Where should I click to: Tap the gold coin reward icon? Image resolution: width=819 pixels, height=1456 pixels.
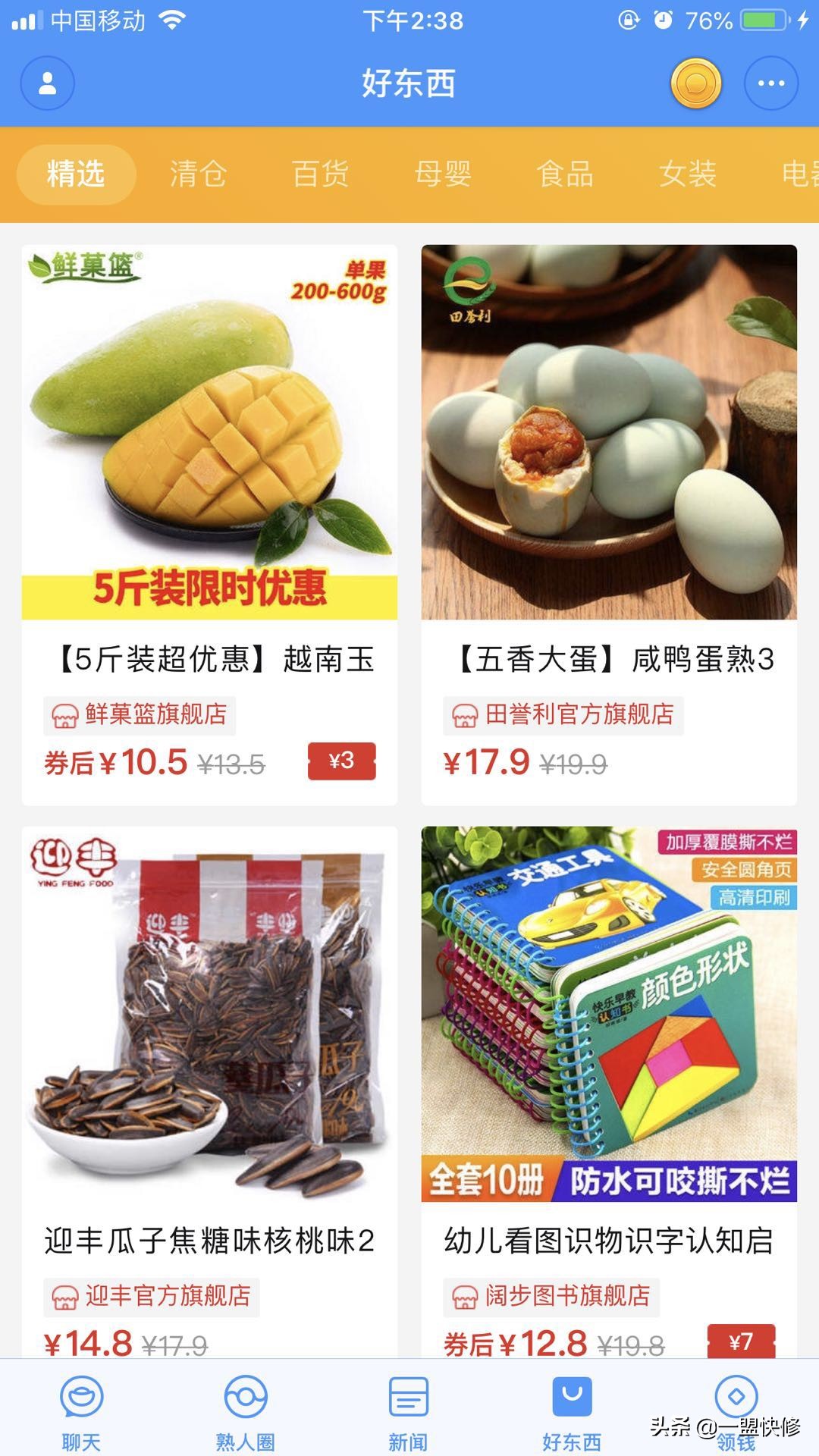click(x=695, y=83)
